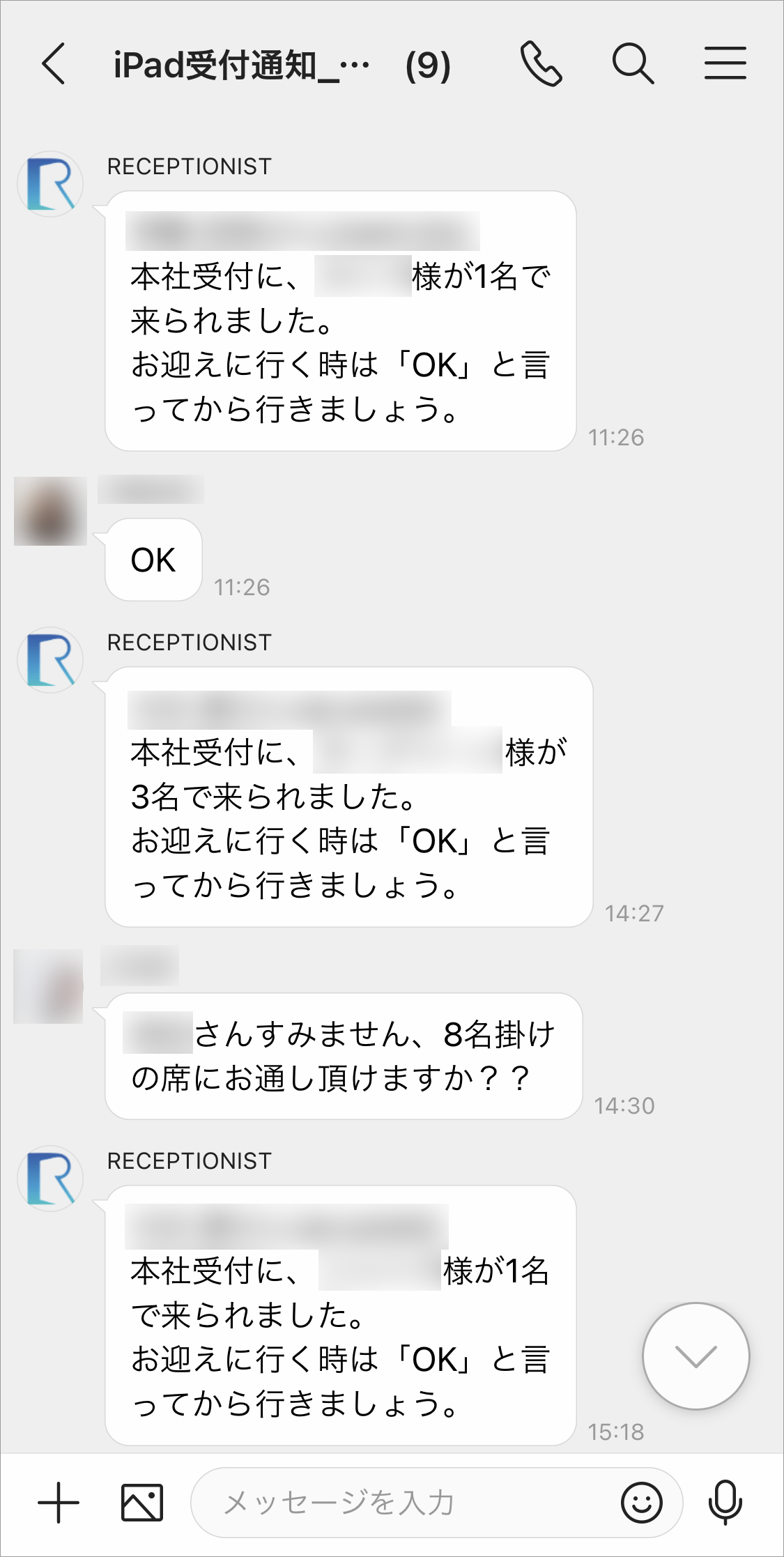Search messages in this chat
Viewport: 784px width, 1557px height.
[x=633, y=64]
